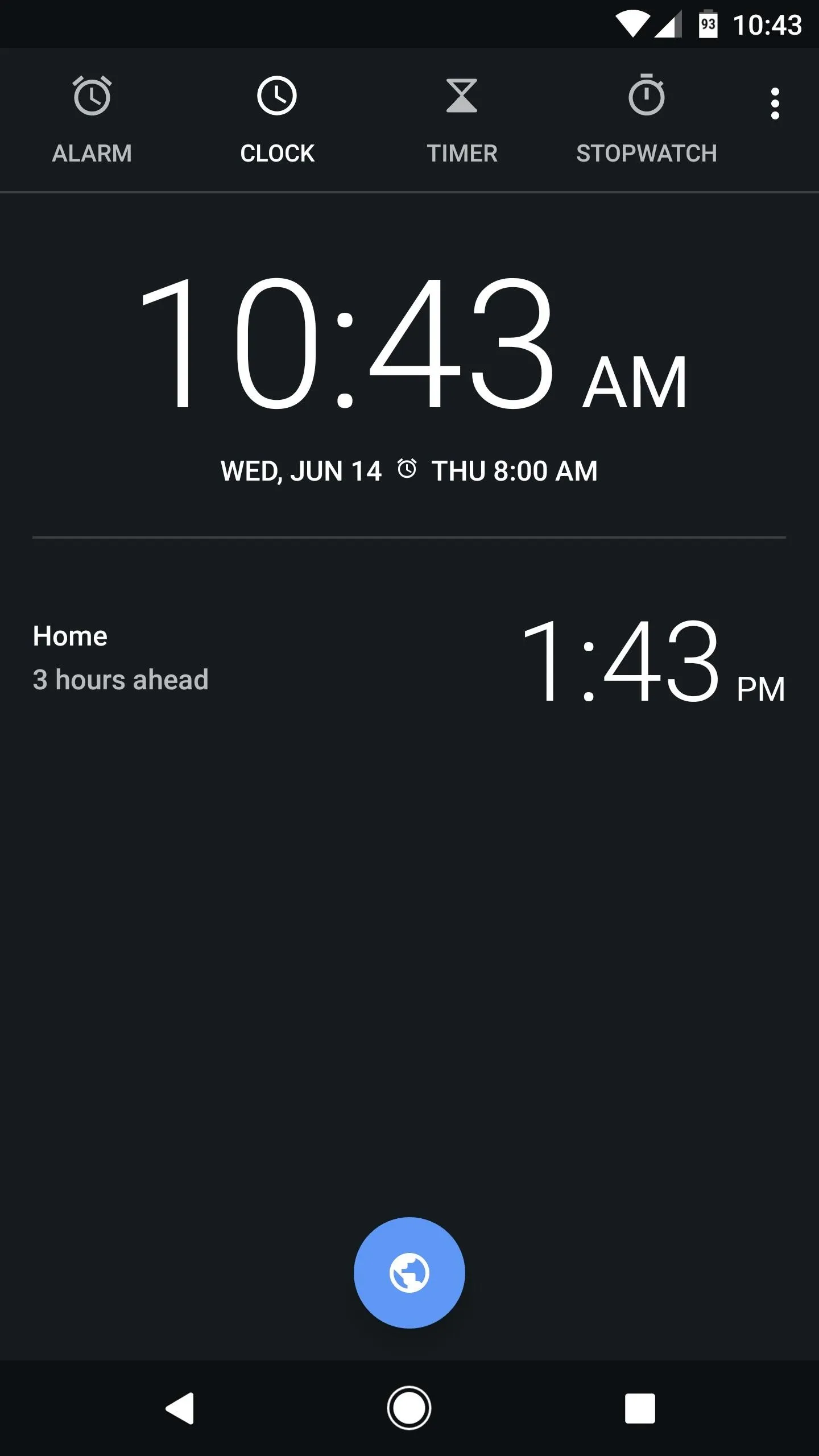
Task: Switch to the Alarm tab
Action: (x=92, y=120)
